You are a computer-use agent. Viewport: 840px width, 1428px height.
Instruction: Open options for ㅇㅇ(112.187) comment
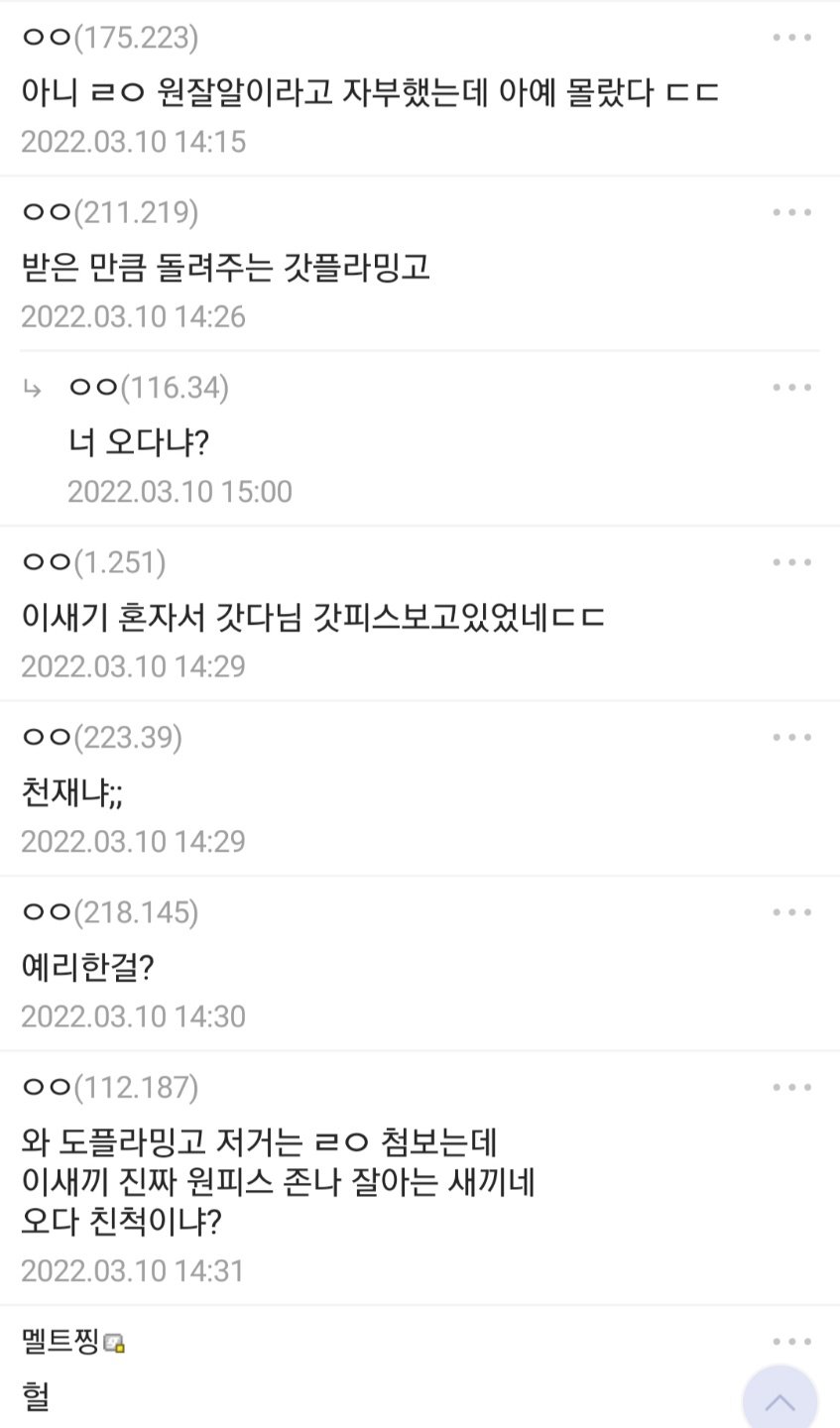tap(792, 1088)
